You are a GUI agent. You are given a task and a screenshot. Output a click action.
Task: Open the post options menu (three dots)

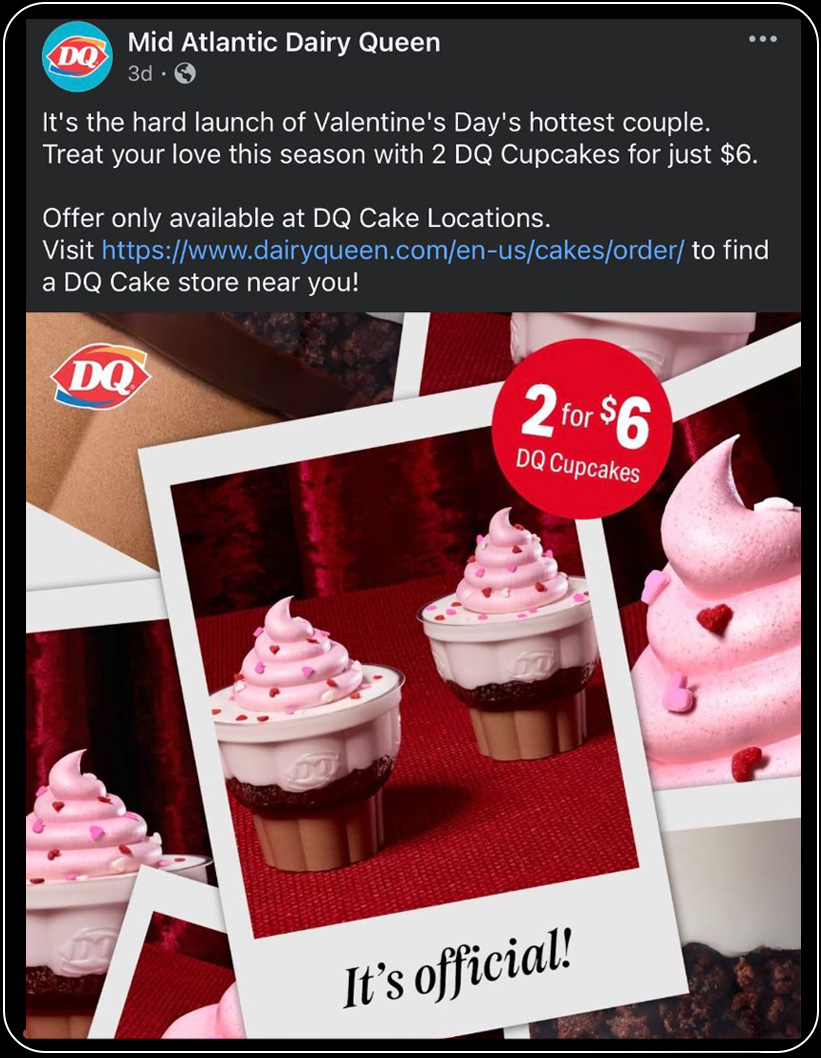[762, 38]
